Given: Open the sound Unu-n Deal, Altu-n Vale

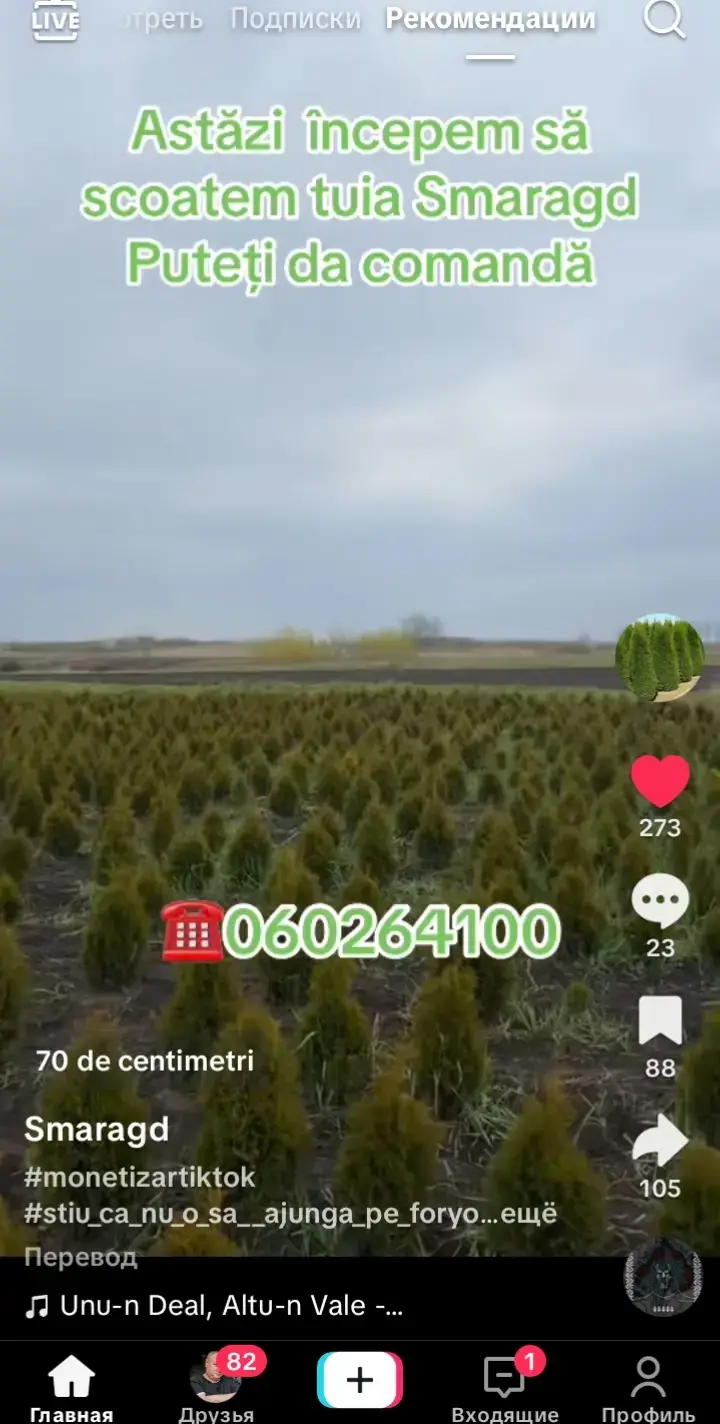Looking at the screenshot, I should pyautogui.click(x=214, y=1305).
